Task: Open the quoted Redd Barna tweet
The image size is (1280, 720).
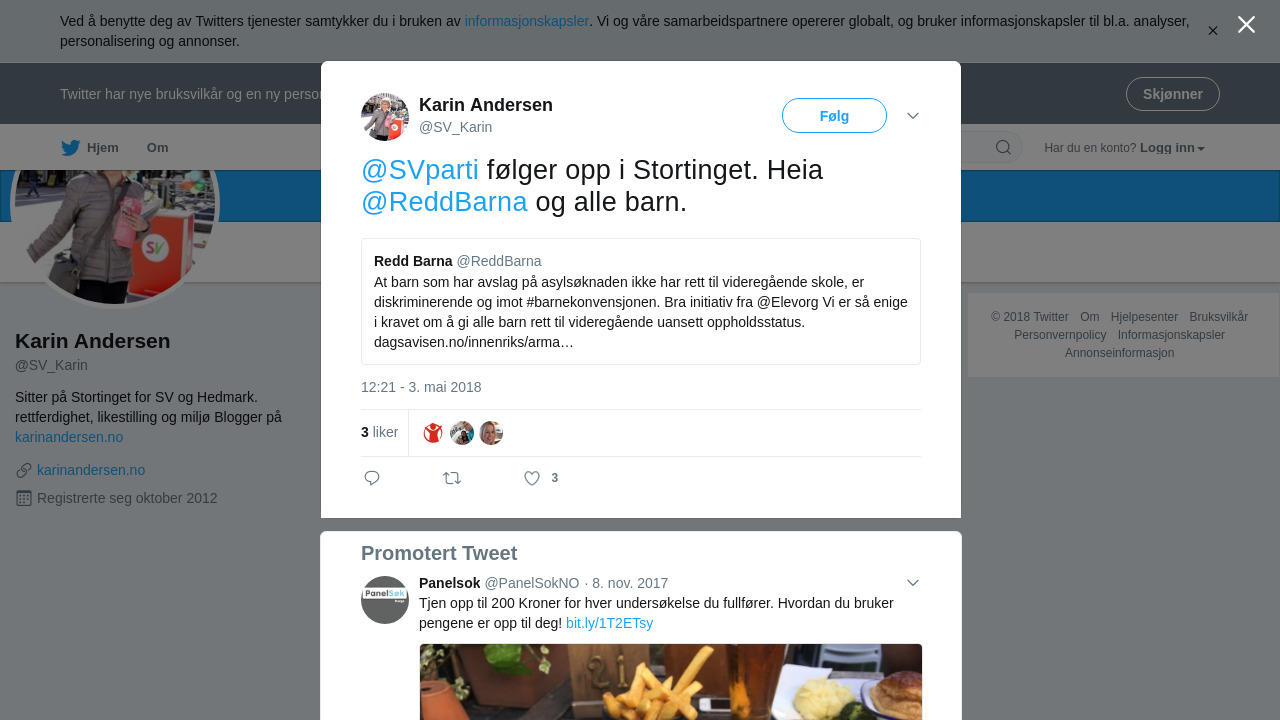Action: 640,301
